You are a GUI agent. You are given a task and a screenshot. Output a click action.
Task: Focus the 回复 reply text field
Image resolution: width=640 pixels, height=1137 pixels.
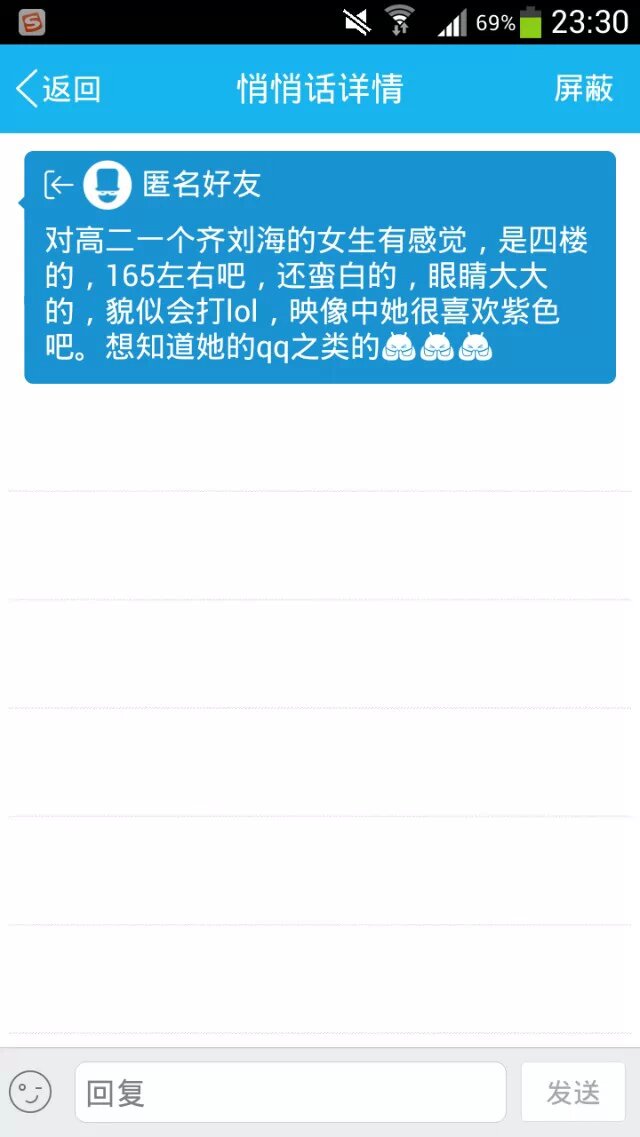290,1092
